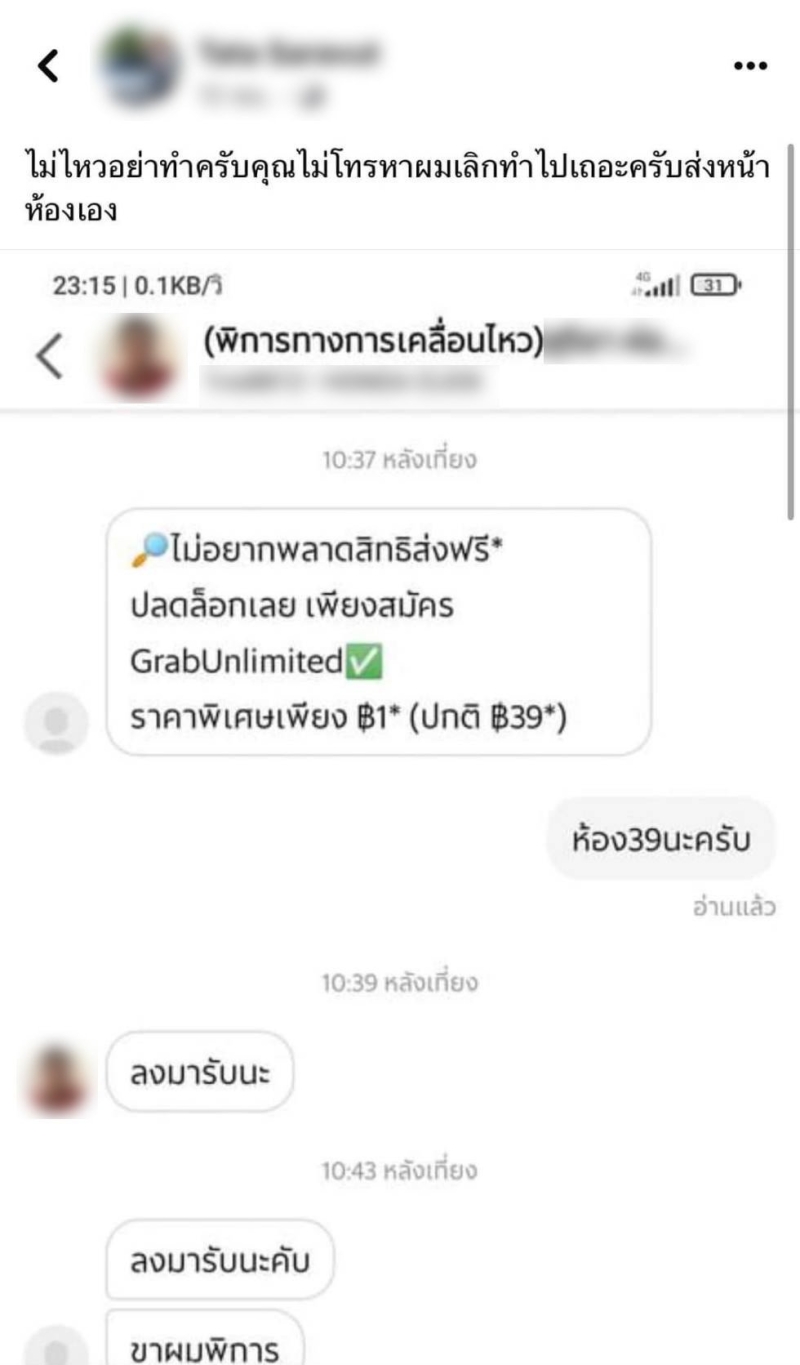The height and width of the screenshot is (1365, 800).
Task: Open the post's three-dot options menu
Action: click(749, 66)
